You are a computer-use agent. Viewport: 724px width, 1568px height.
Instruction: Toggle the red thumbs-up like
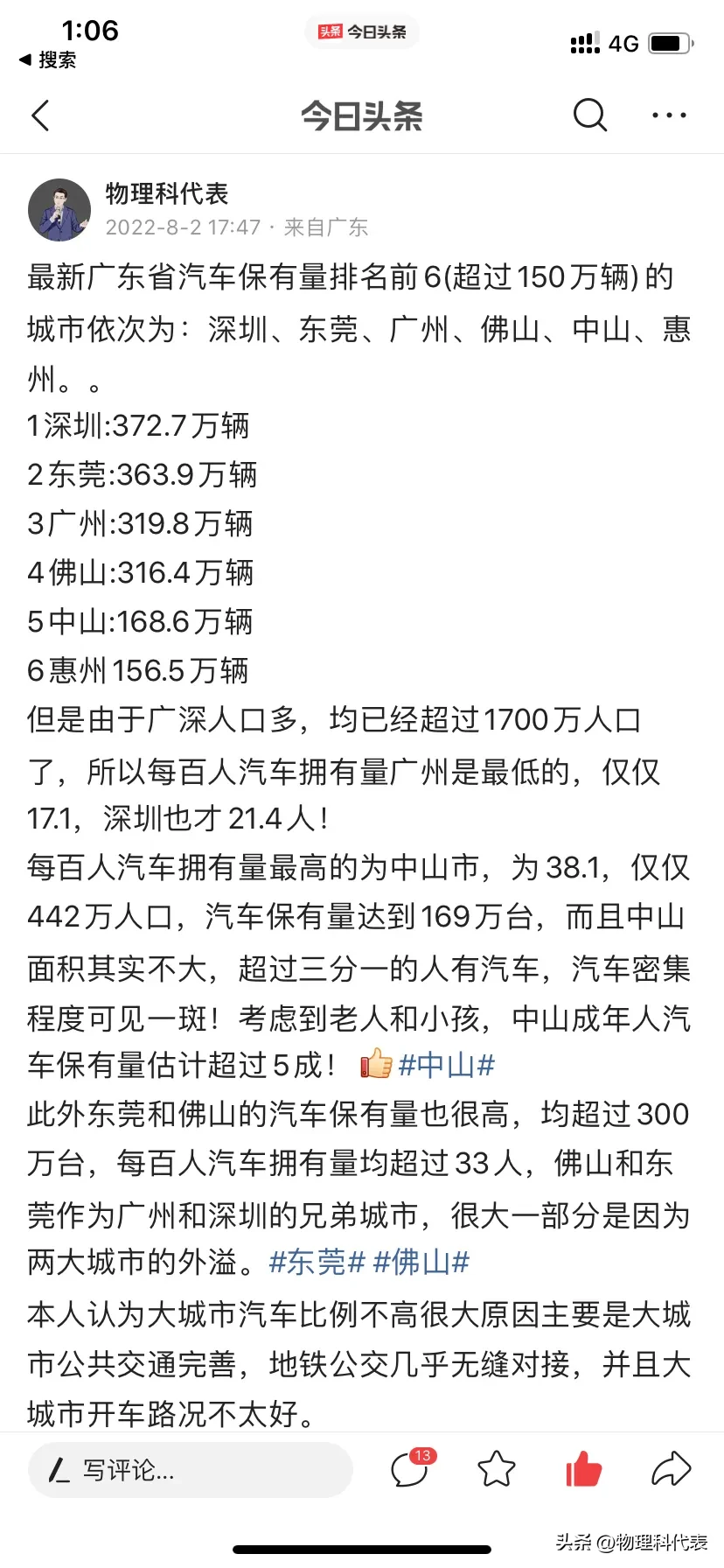583,1468
